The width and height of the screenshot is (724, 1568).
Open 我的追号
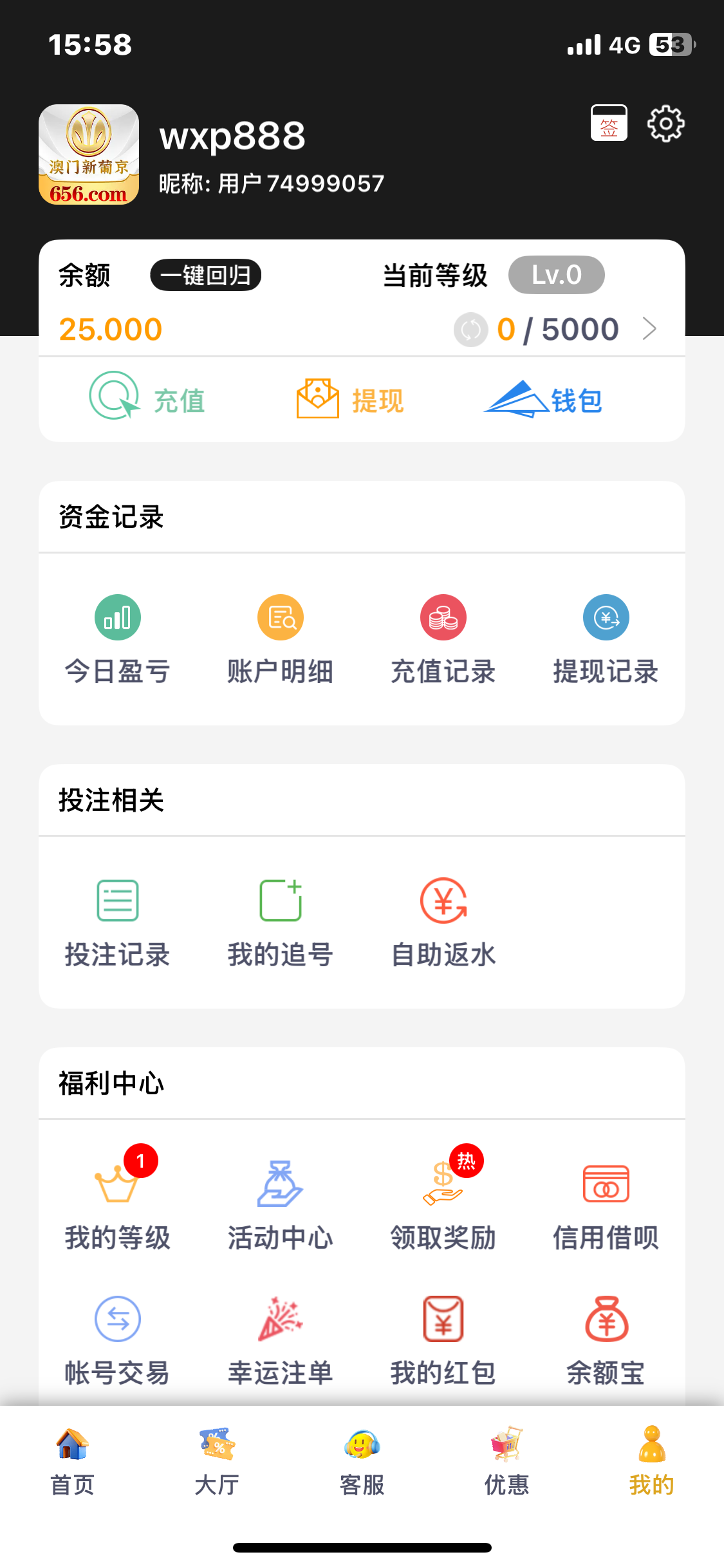[x=280, y=922]
